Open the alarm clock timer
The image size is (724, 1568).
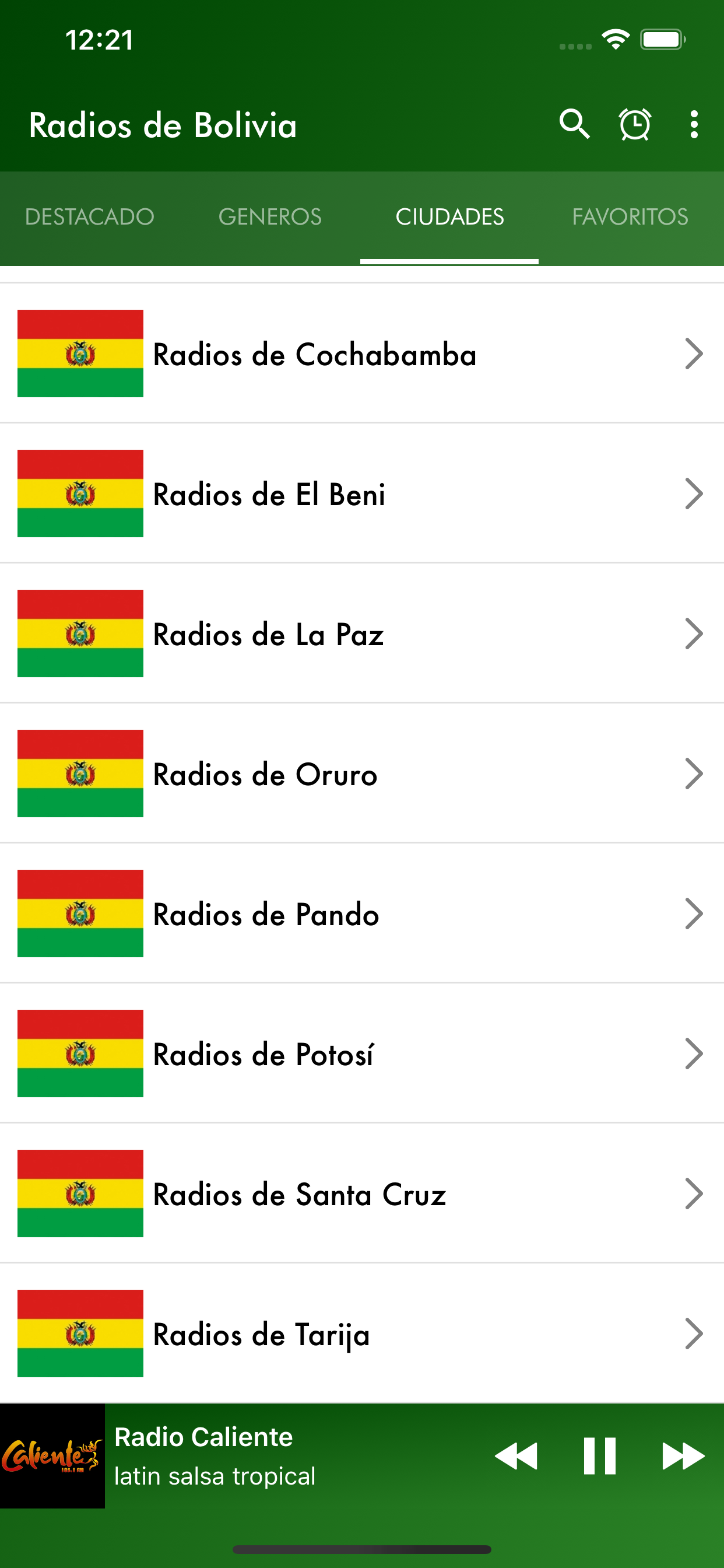pos(635,125)
